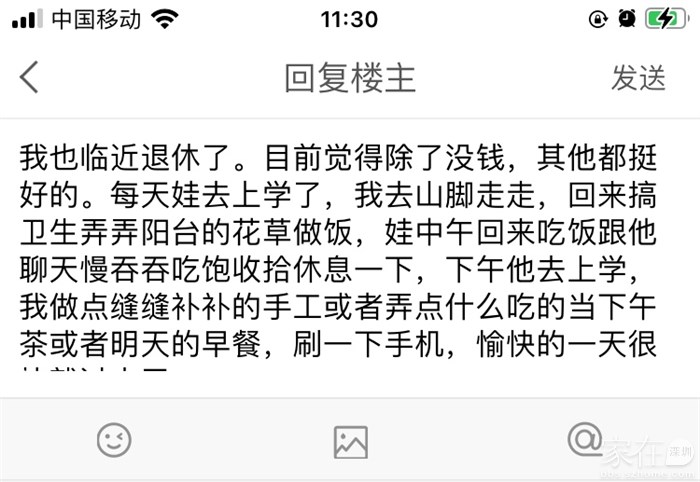Send the reply with 发送
The height and width of the screenshot is (482, 700).
pyautogui.click(x=638, y=77)
